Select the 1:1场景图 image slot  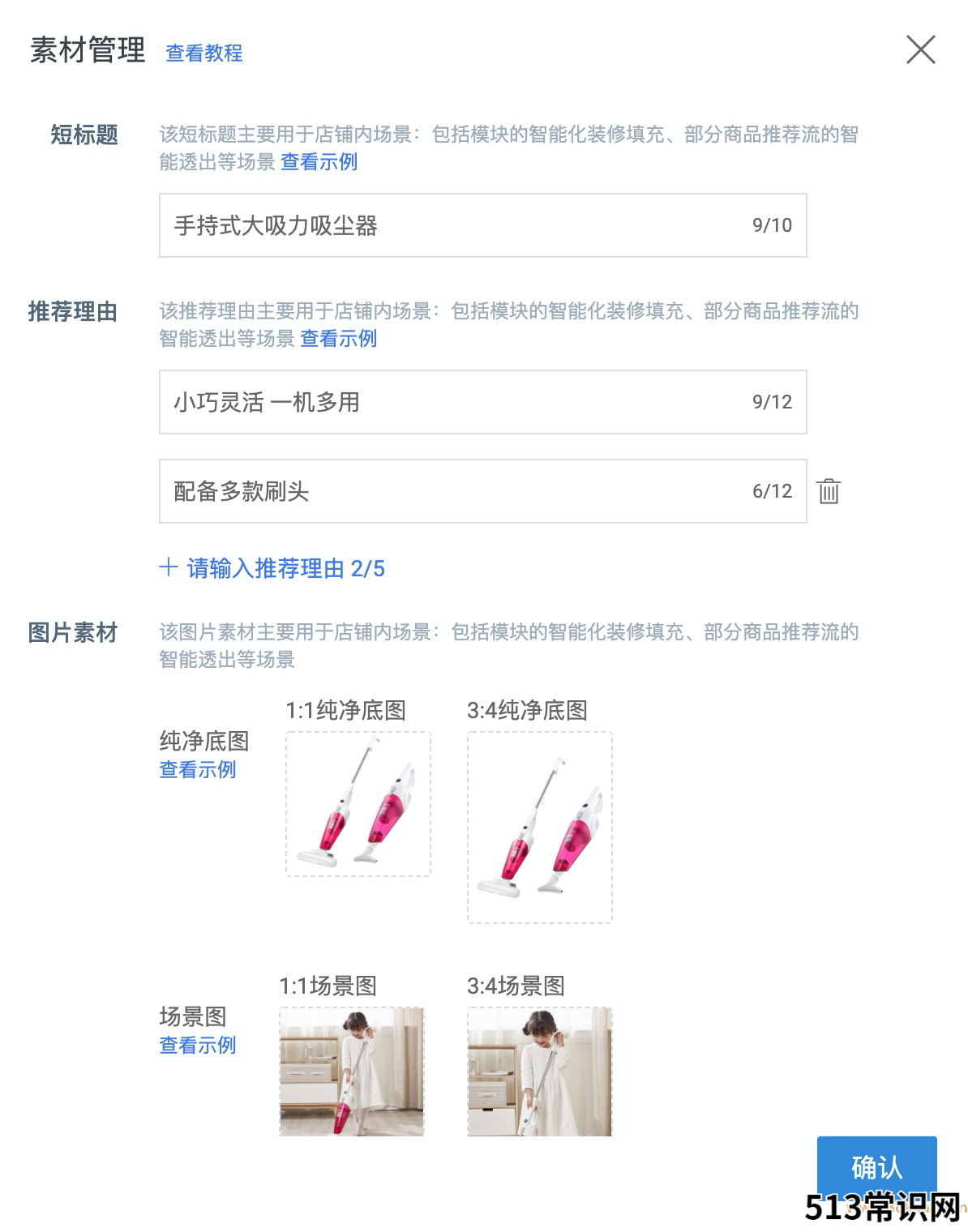coord(351,1071)
